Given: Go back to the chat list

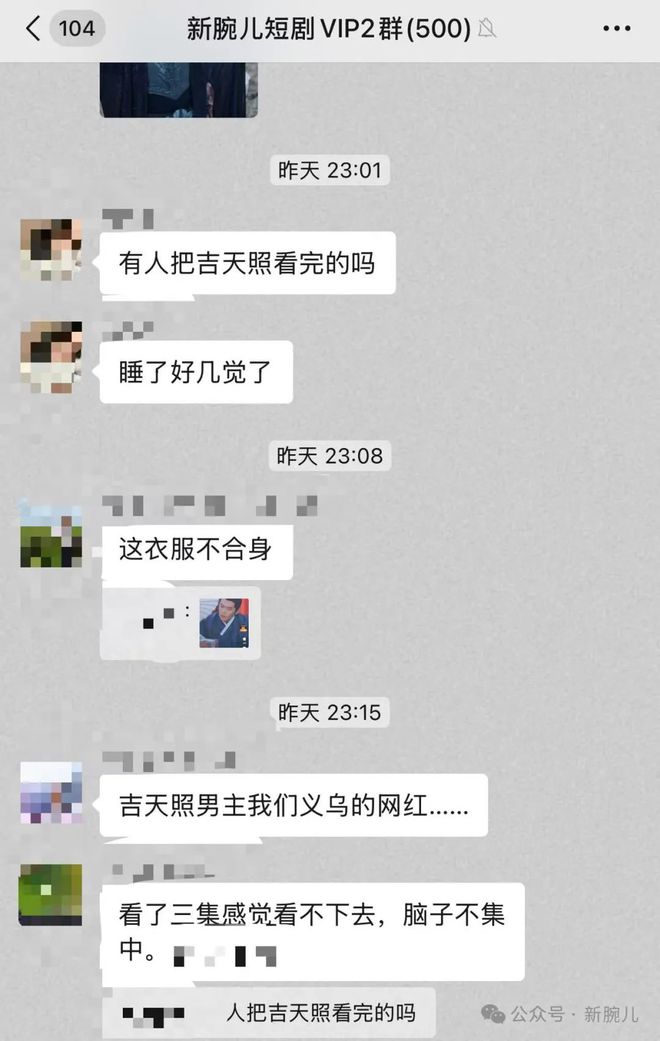Looking at the screenshot, I should point(33,29).
